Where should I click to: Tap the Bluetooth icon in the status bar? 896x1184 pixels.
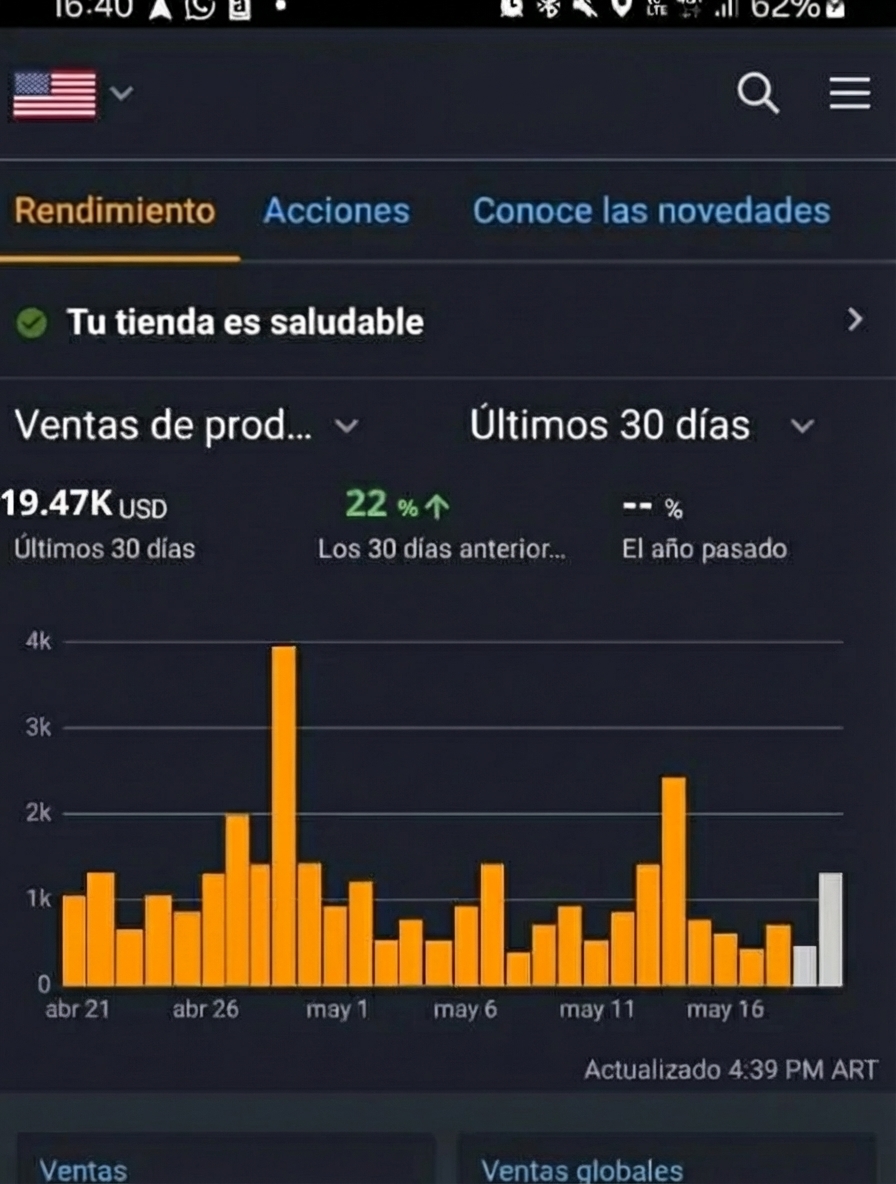550,10
